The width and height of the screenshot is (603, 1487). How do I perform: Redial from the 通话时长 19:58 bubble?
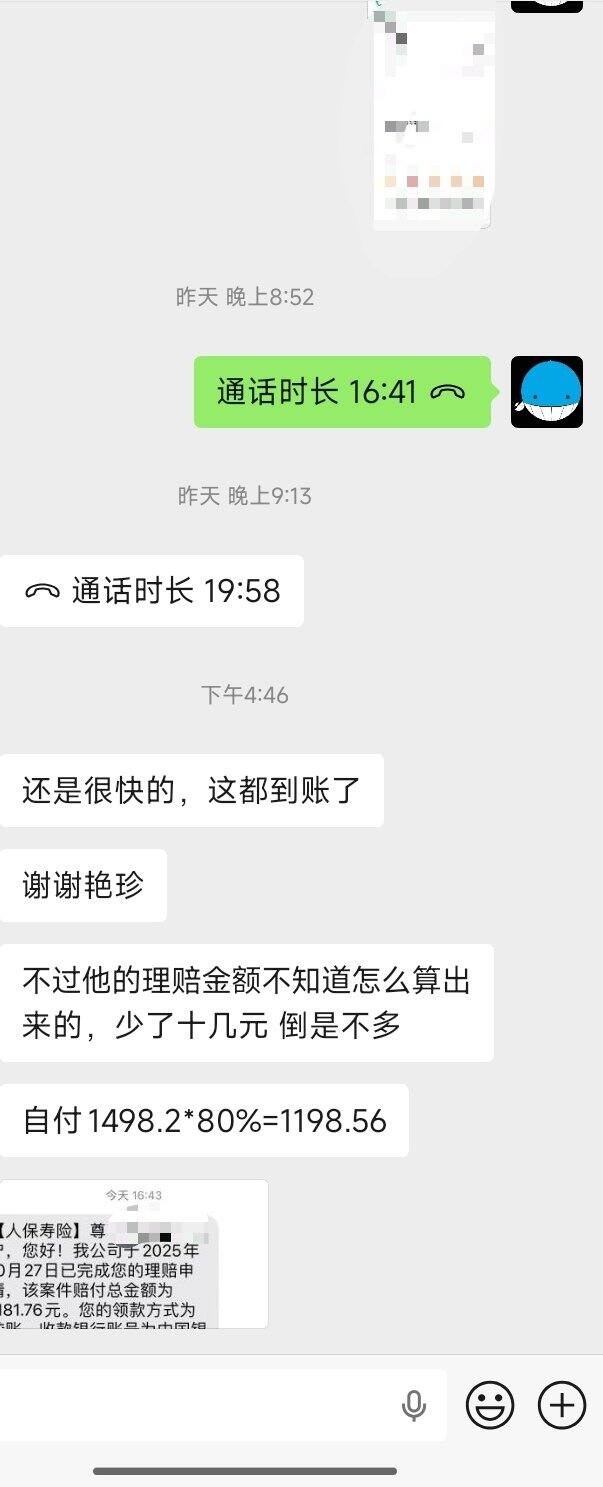[x=152, y=591]
